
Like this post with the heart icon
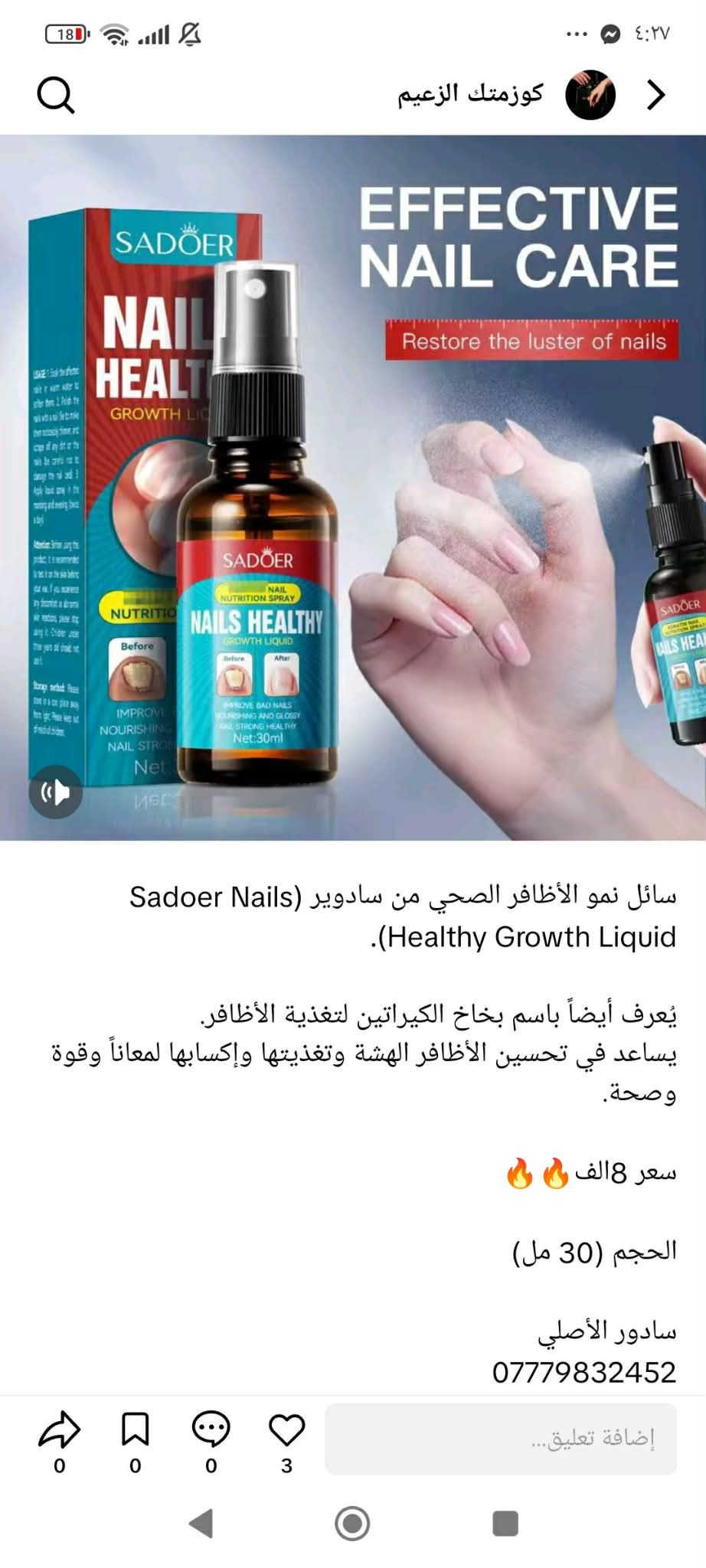287,1430
